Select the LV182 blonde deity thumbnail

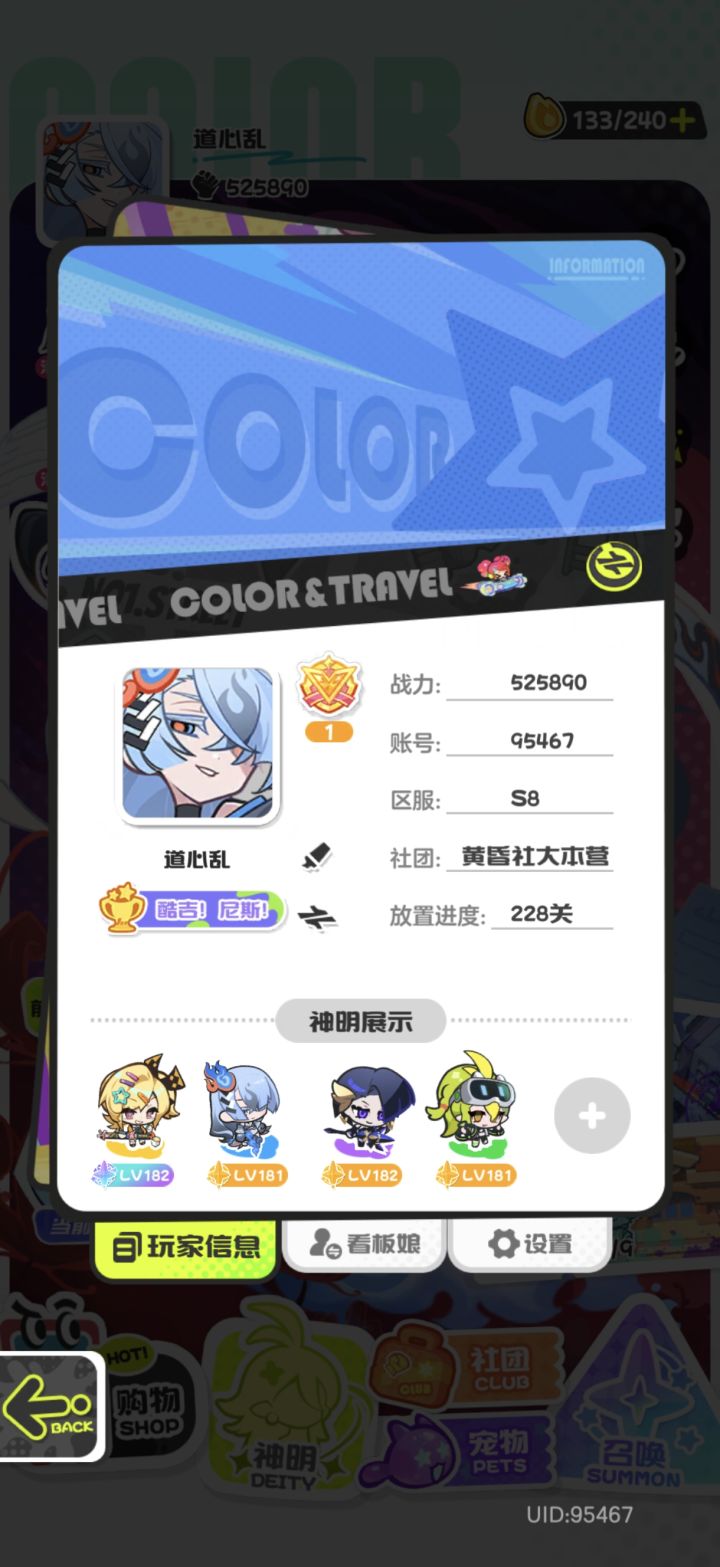(133, 1110)
